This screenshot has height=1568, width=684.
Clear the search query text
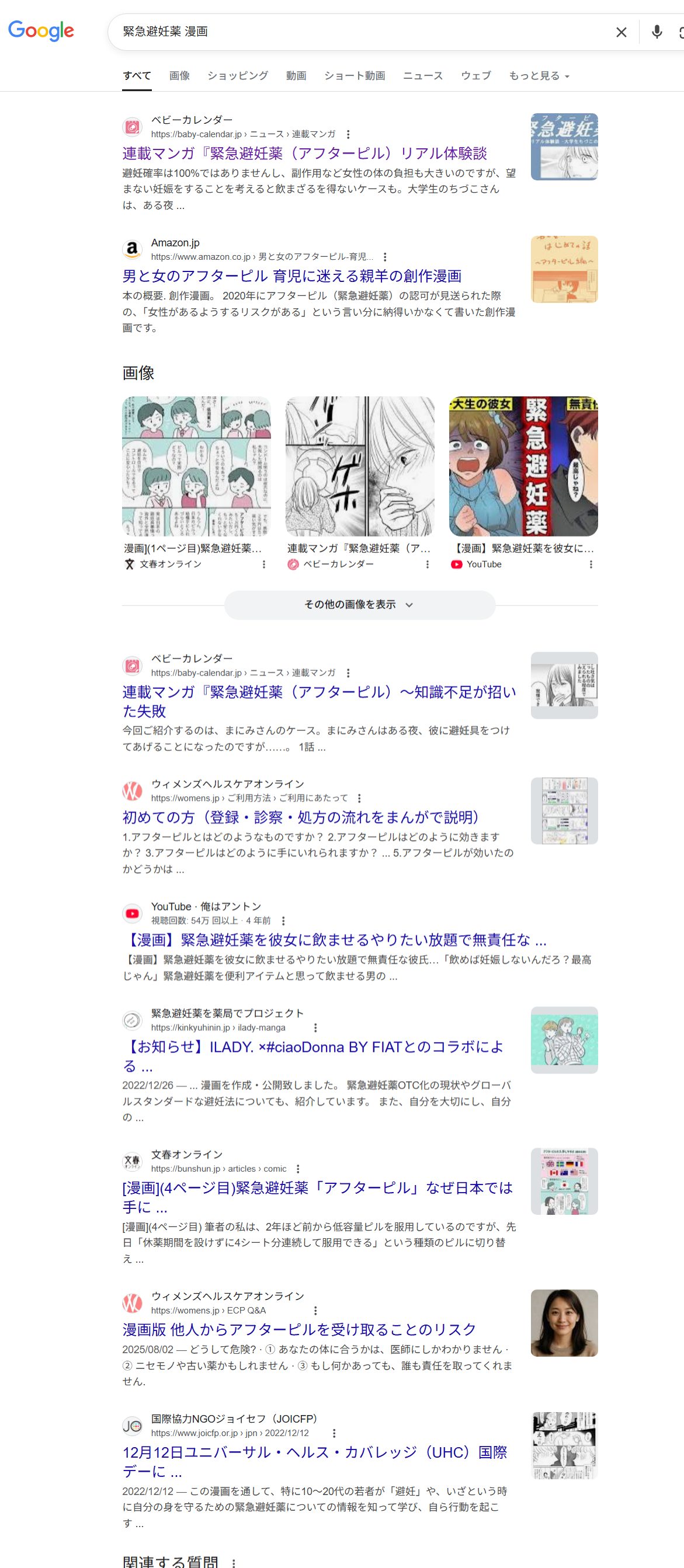[x=621, y=32]
